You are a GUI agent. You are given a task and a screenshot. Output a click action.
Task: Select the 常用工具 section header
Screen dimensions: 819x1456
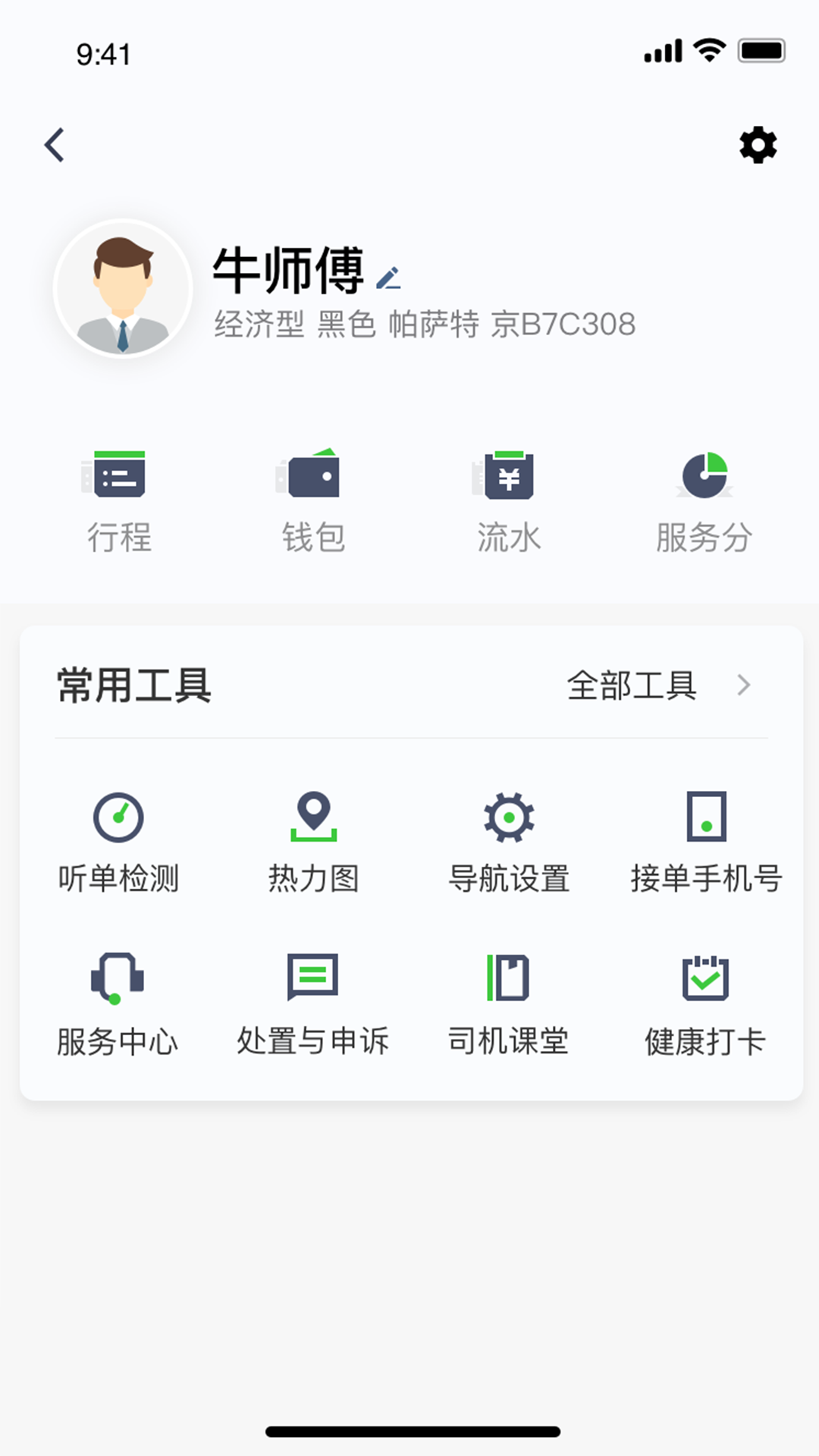[133, 685]
